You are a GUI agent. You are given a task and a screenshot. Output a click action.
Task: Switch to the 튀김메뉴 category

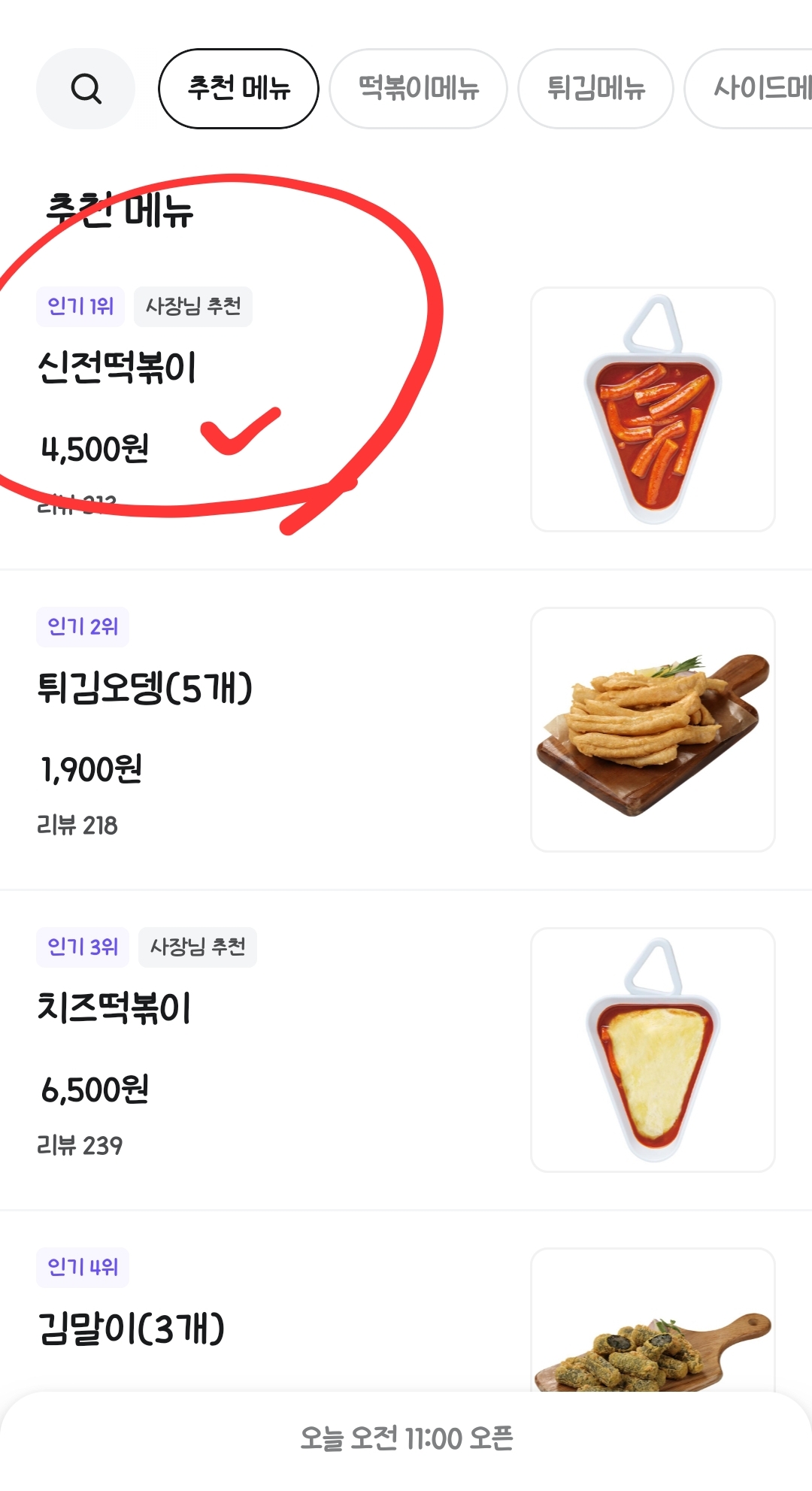click(x=595, y=89)
